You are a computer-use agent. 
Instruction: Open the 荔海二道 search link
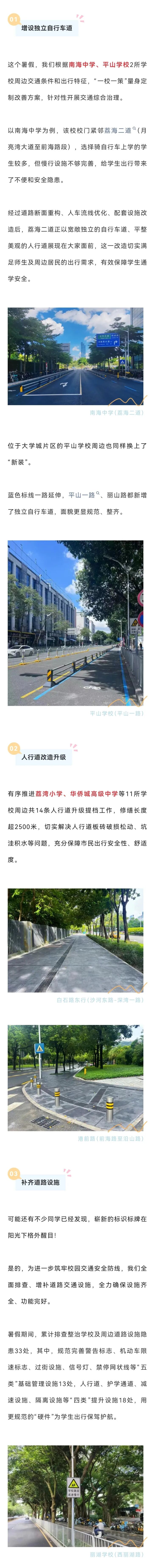pyautogui.click(x=119, y=130)
